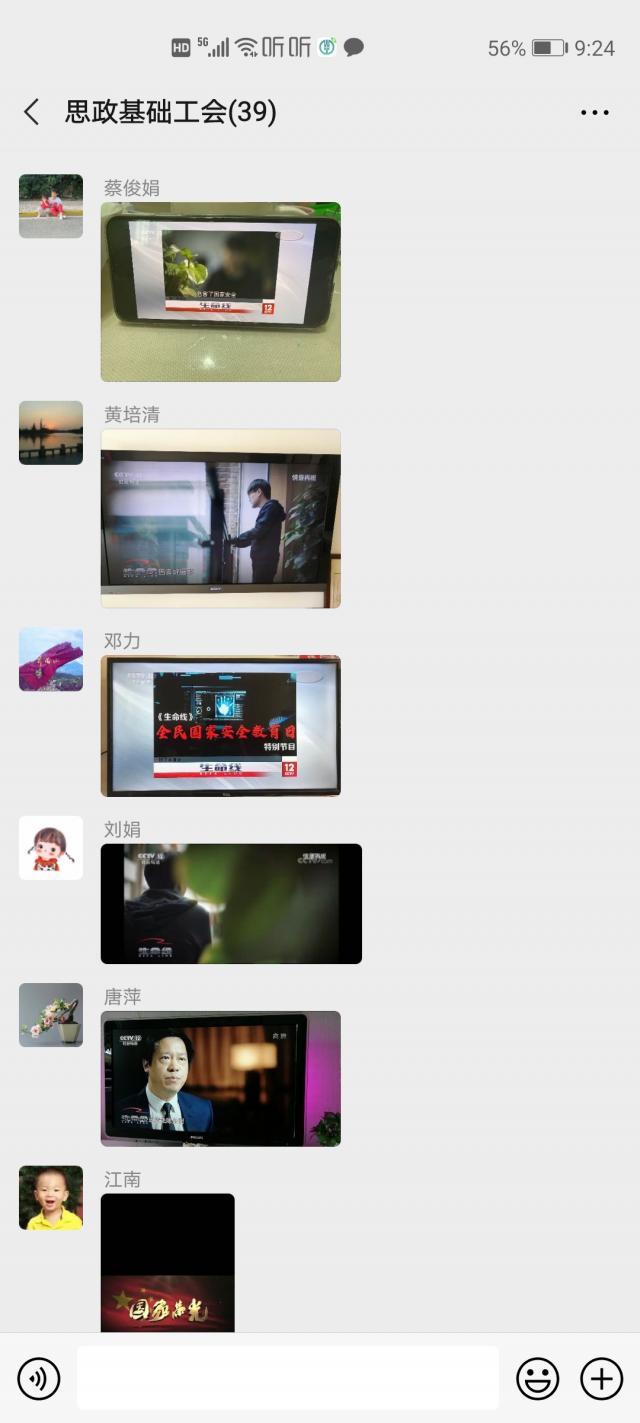Open the plus attachment menu
Viewport: 640px width, 1423px height.
coord(601,1378)
